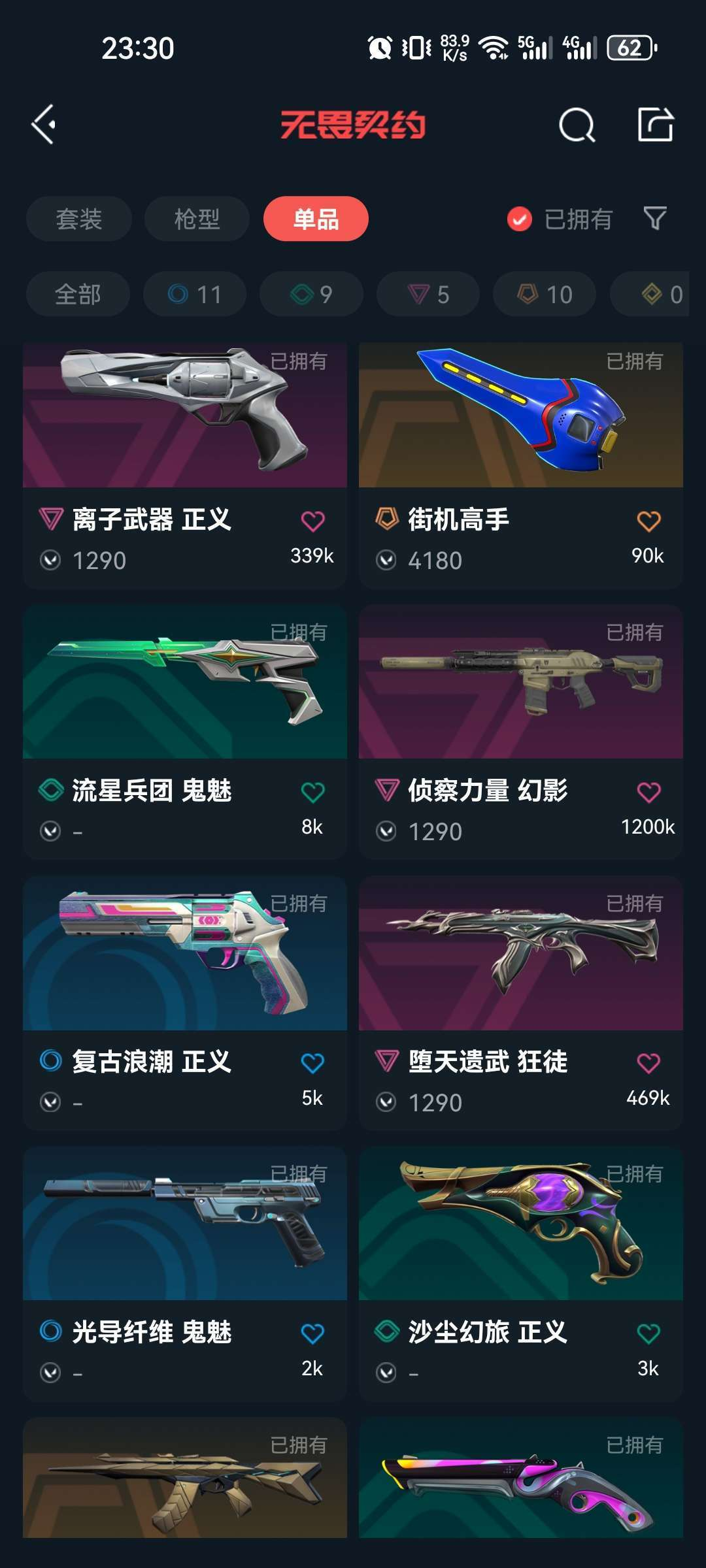Image resolution: width=706 pixels, height=1568 pixels.
Task: Open the 离子武器 正义 skin card
Action: point(185,465)
